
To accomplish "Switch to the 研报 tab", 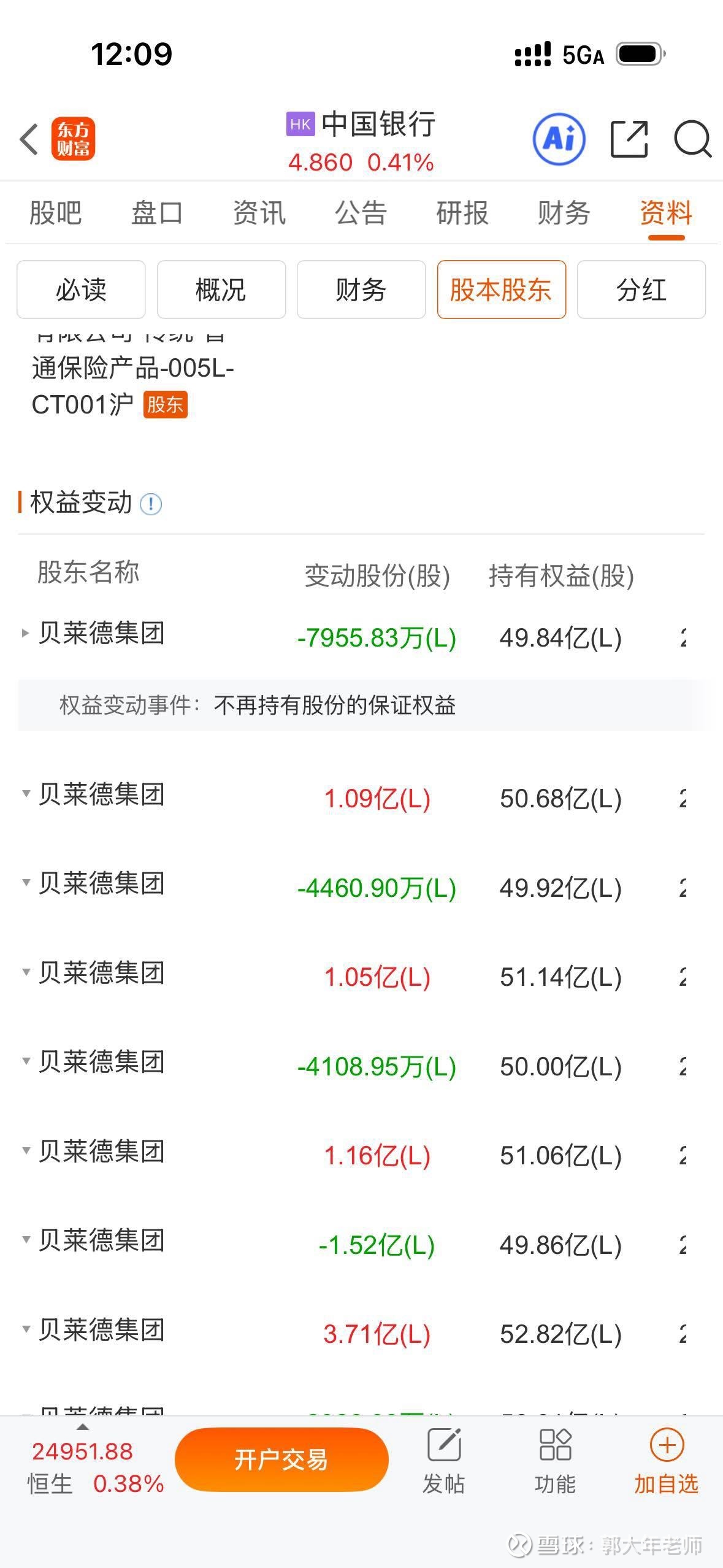I will pyautogui.click(x=462, y=213).
